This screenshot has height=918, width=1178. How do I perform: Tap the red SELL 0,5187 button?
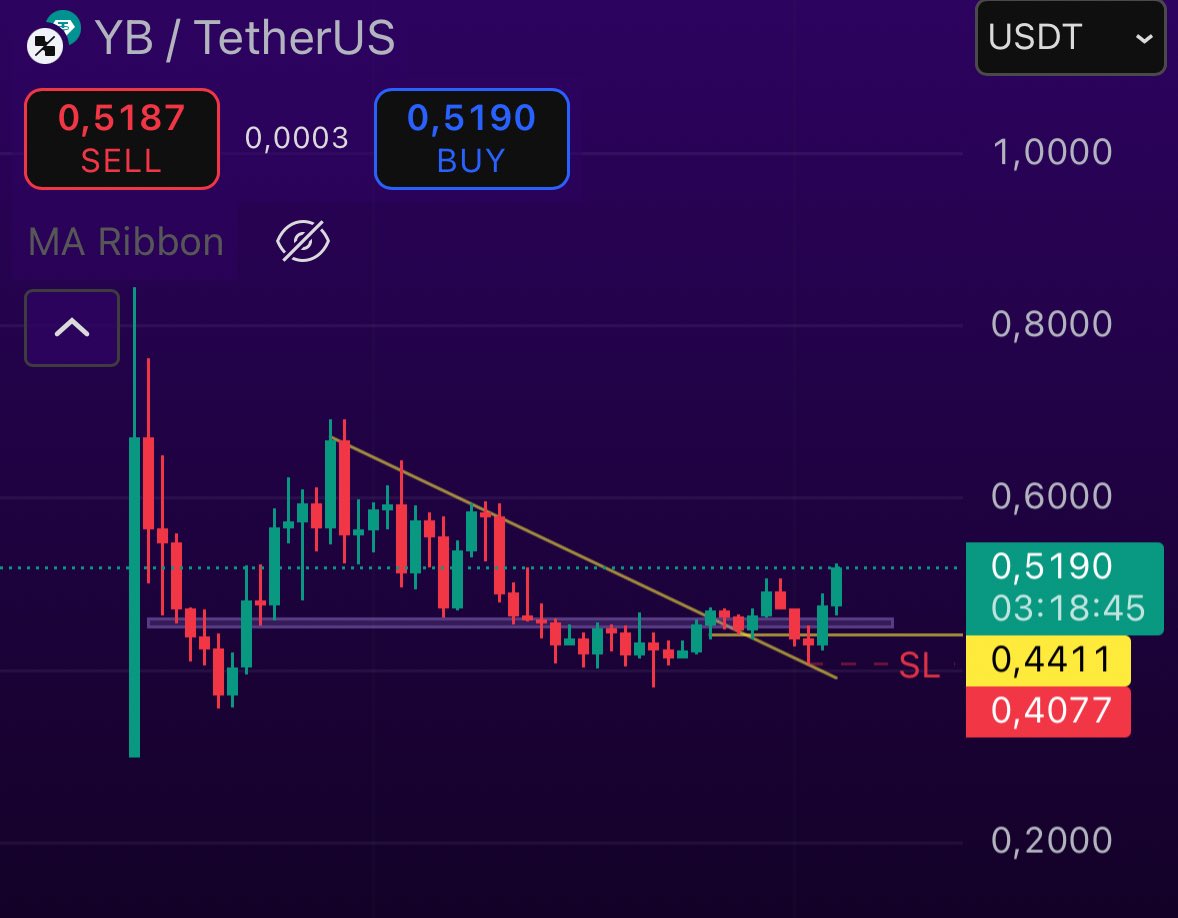121,139
